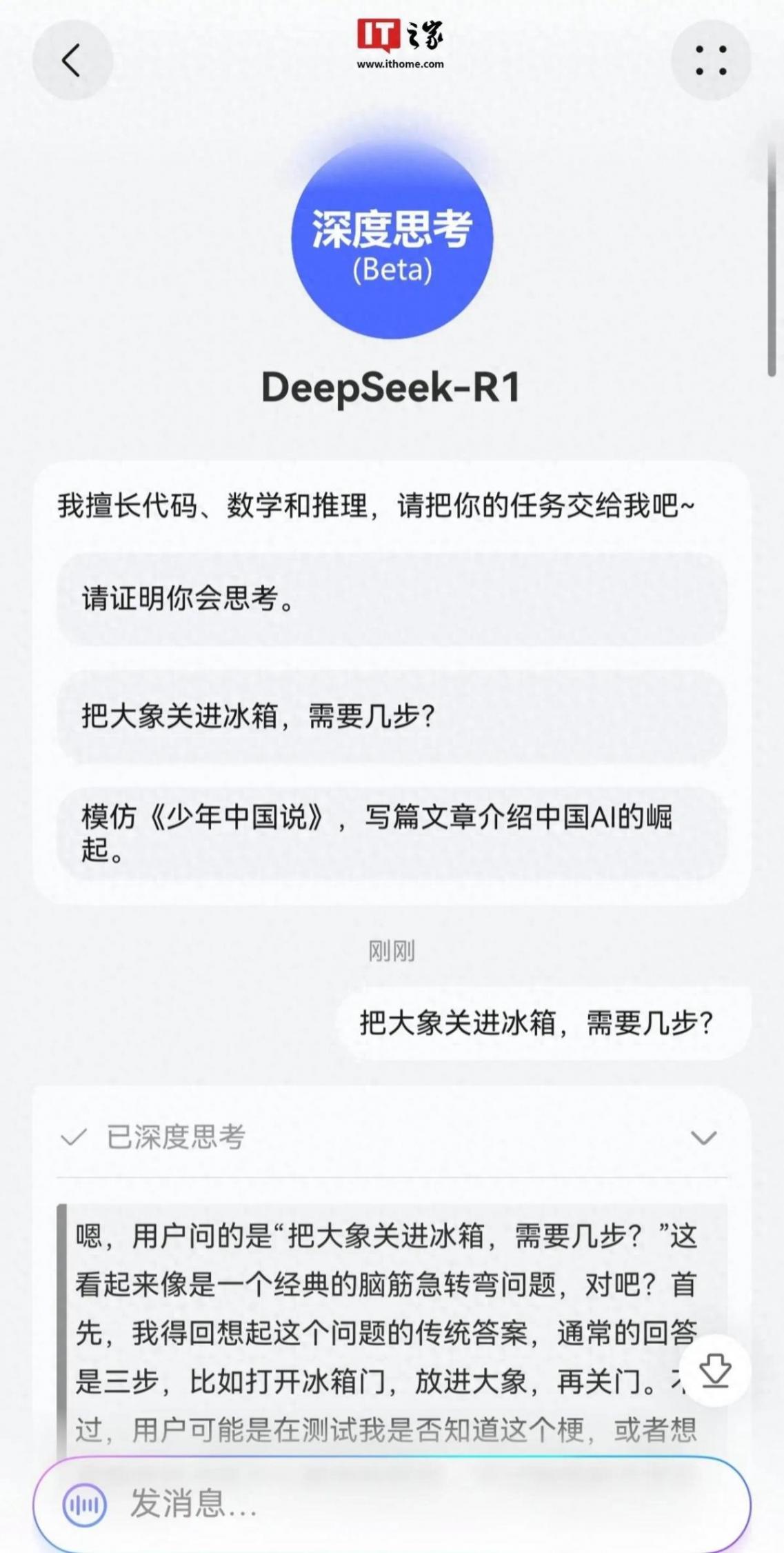Focus the 发消息 message field
The image size is (784, 1553).
click(x=414, y=1505)
